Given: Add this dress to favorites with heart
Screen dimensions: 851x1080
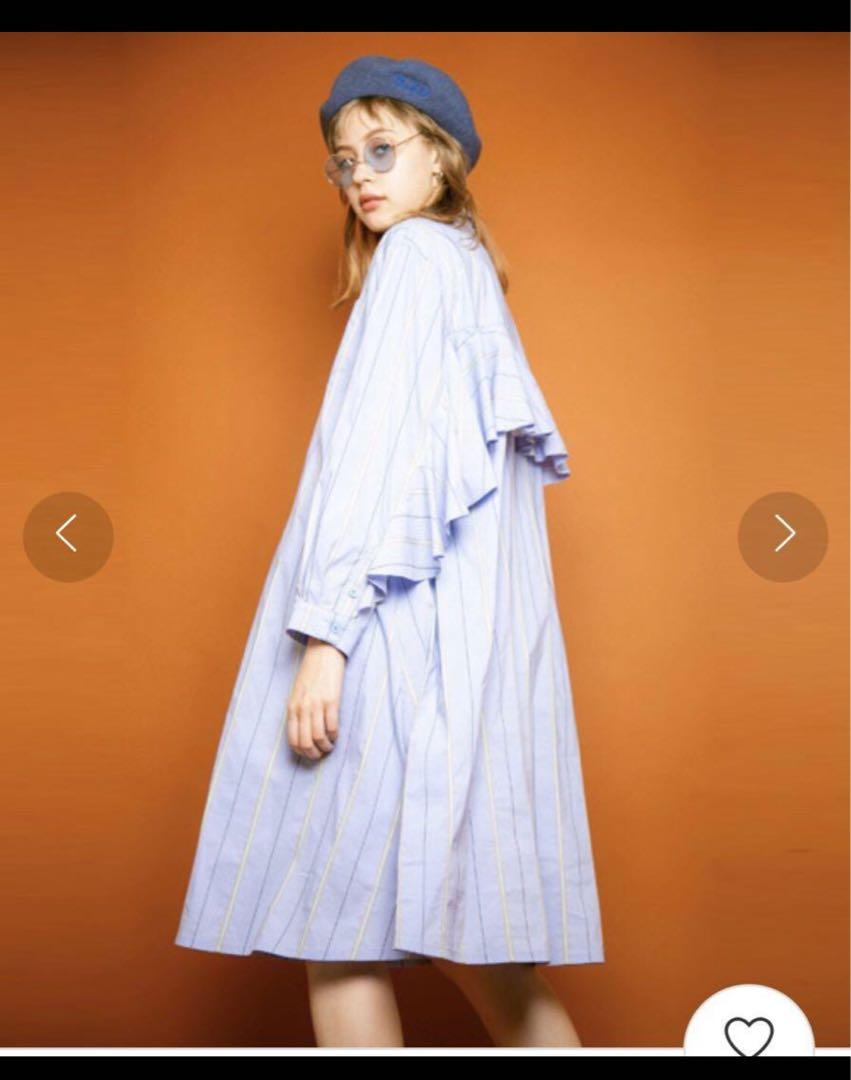Looking at the screenshot, I should (749, 1036).
